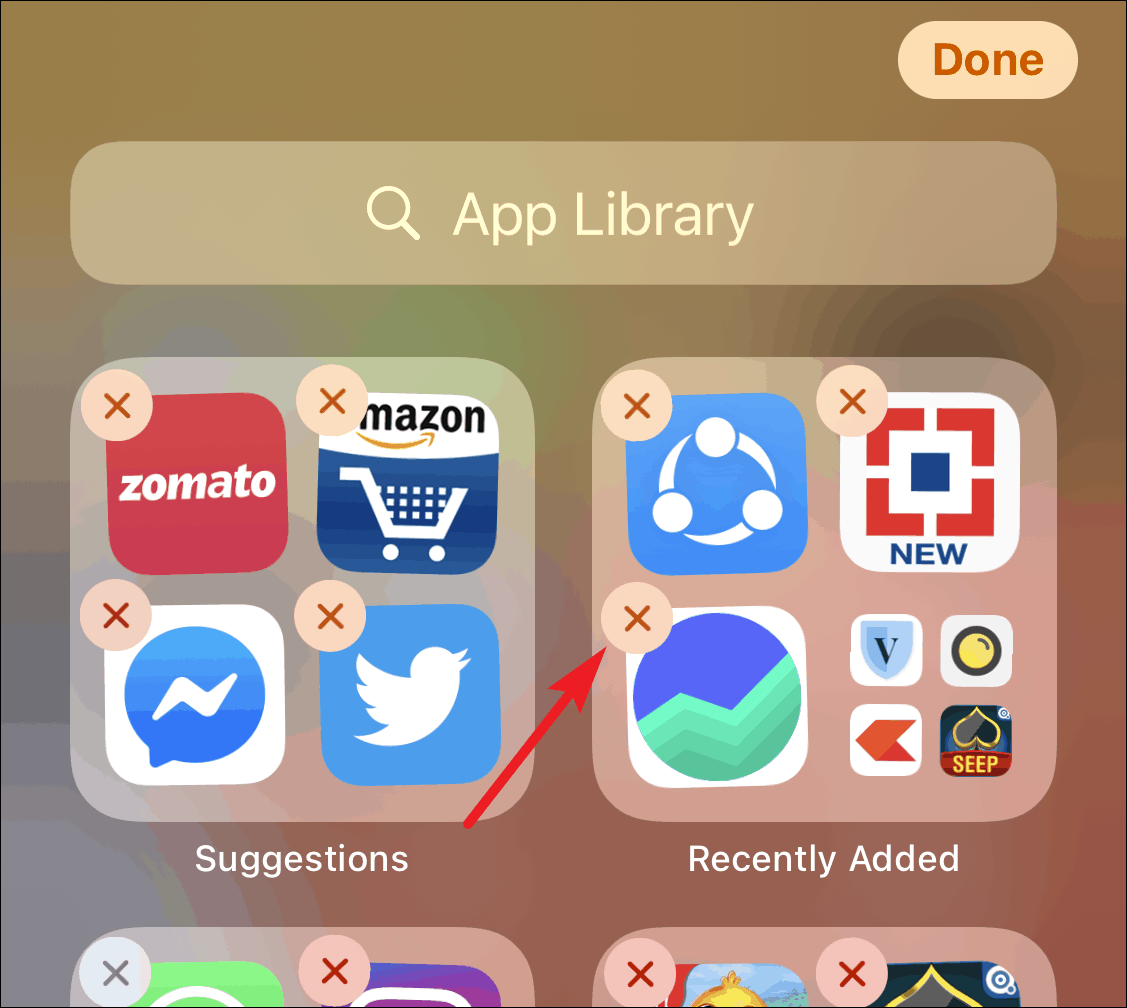
Task: Launch the Twitter app
Action: tap(410, 695)
